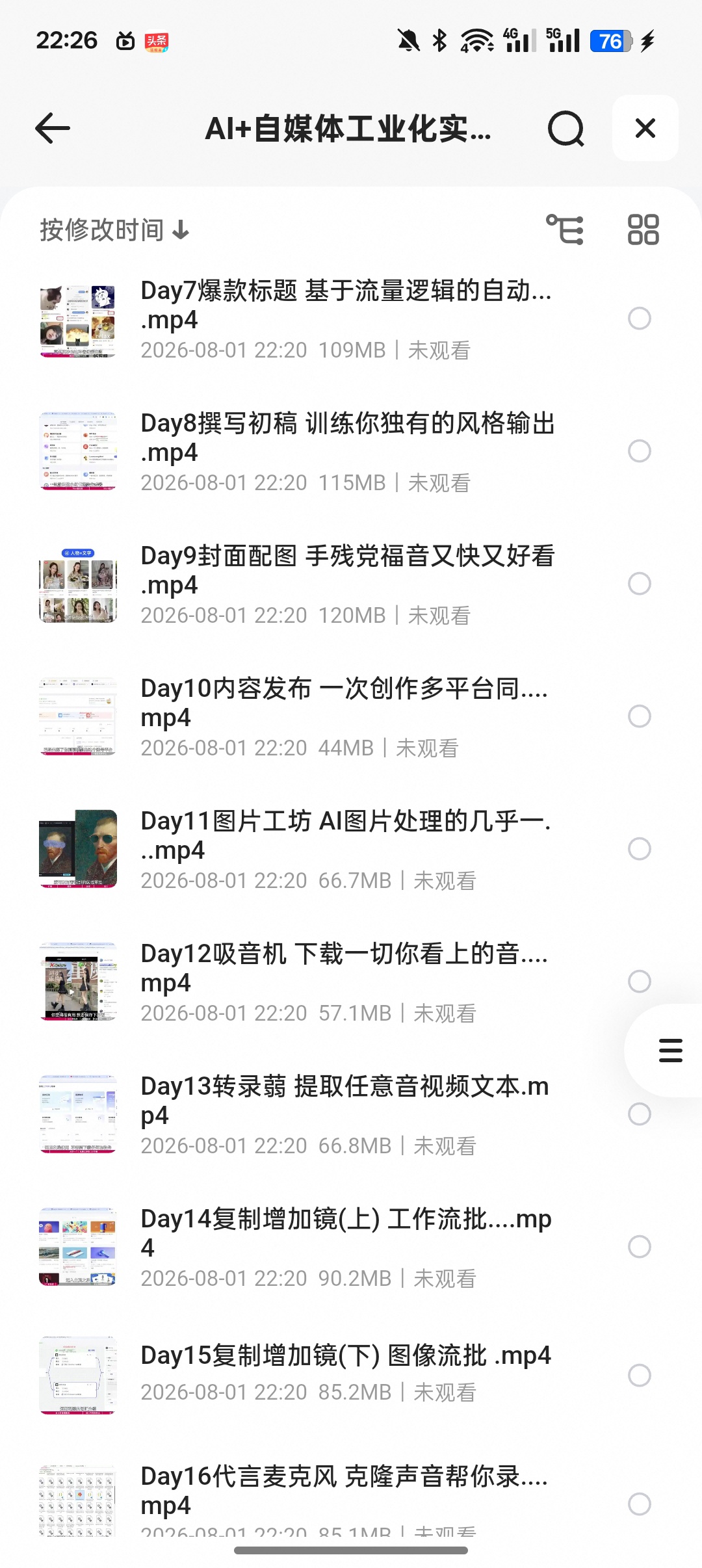Go back with the arrow icon
The image size is (702, 1568).
click(53, 128)
